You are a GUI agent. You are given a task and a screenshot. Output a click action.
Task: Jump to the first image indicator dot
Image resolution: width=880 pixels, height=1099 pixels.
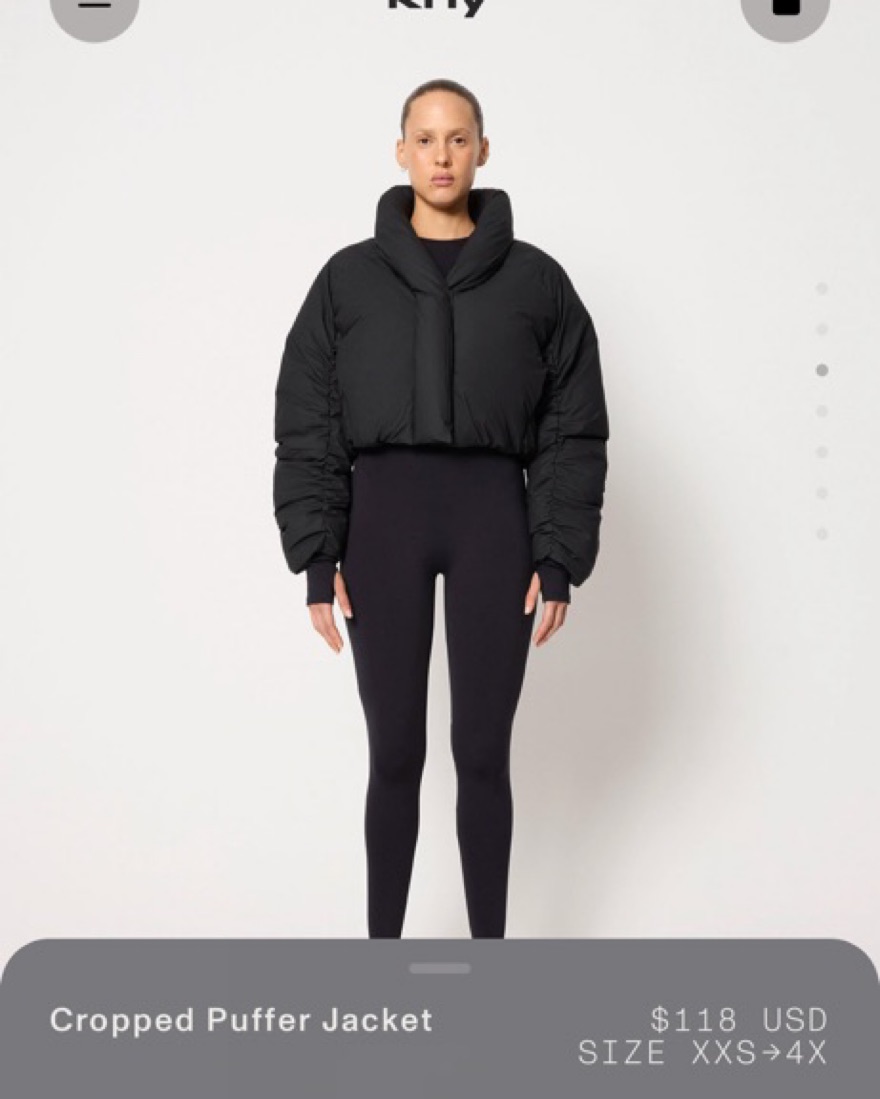pyautogui.click(x=822, y=289)
